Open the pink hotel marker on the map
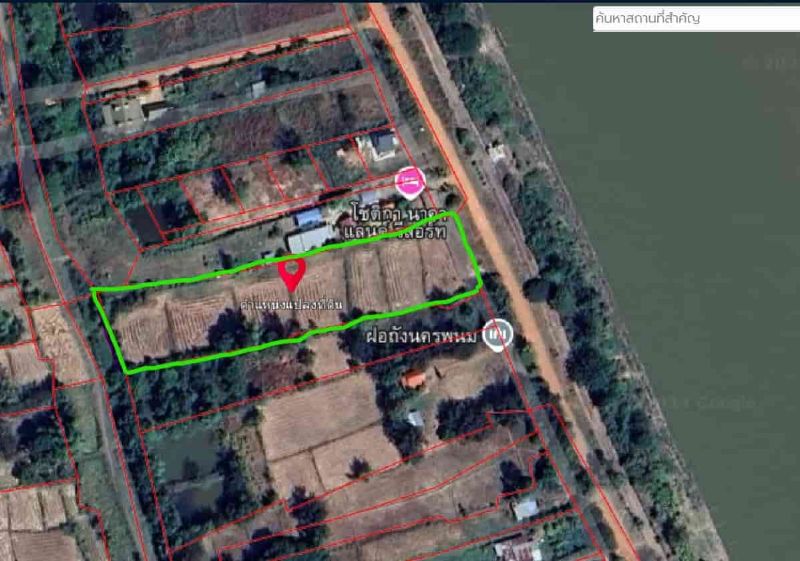This screenshot has height=561, width=800. tap(409, 182)
